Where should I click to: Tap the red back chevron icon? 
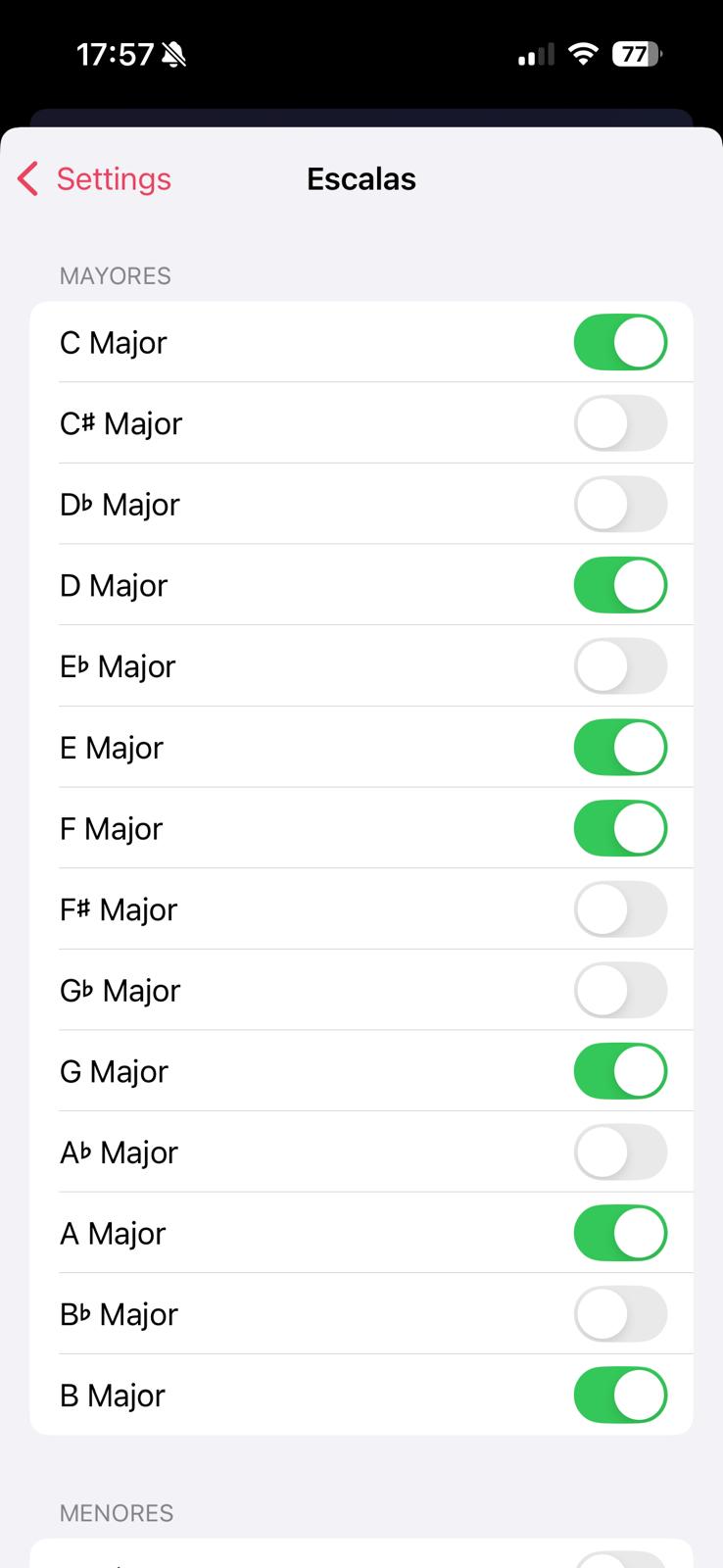click(25, 179)
